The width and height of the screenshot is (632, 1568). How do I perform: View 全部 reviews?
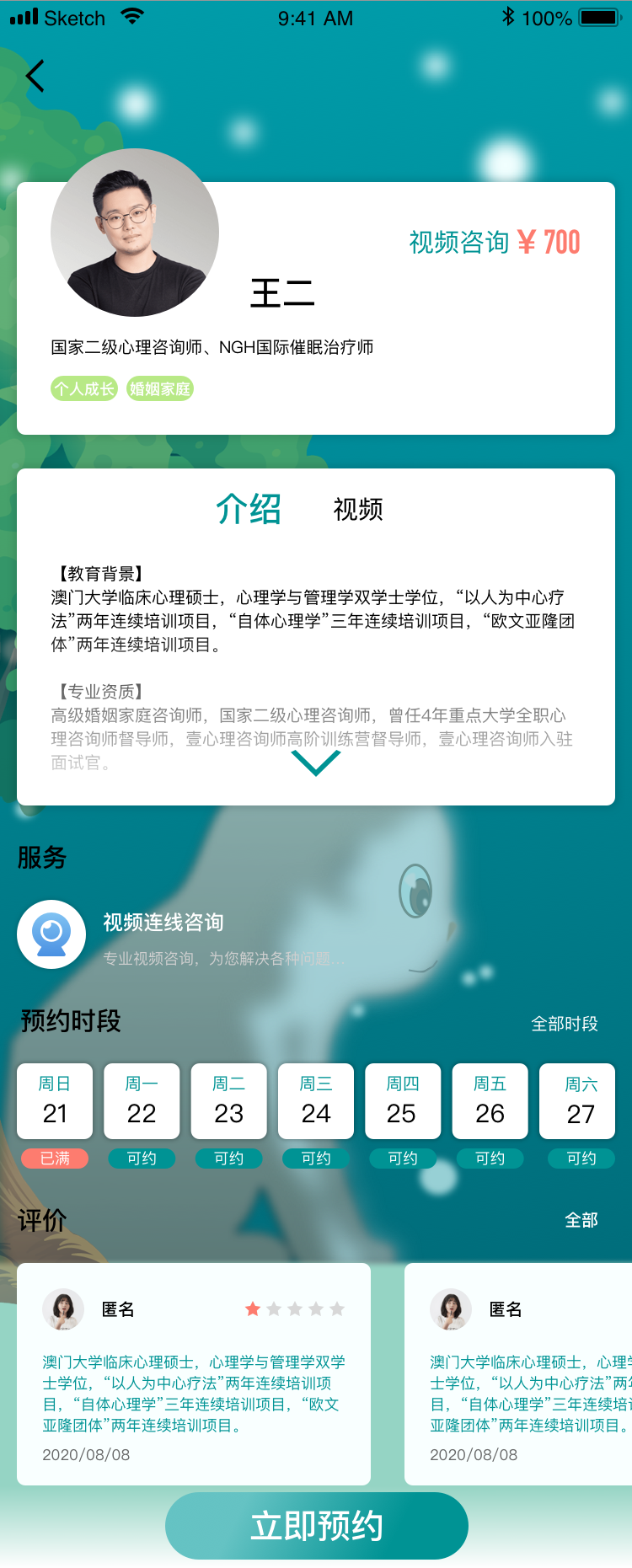(581, 1220)
